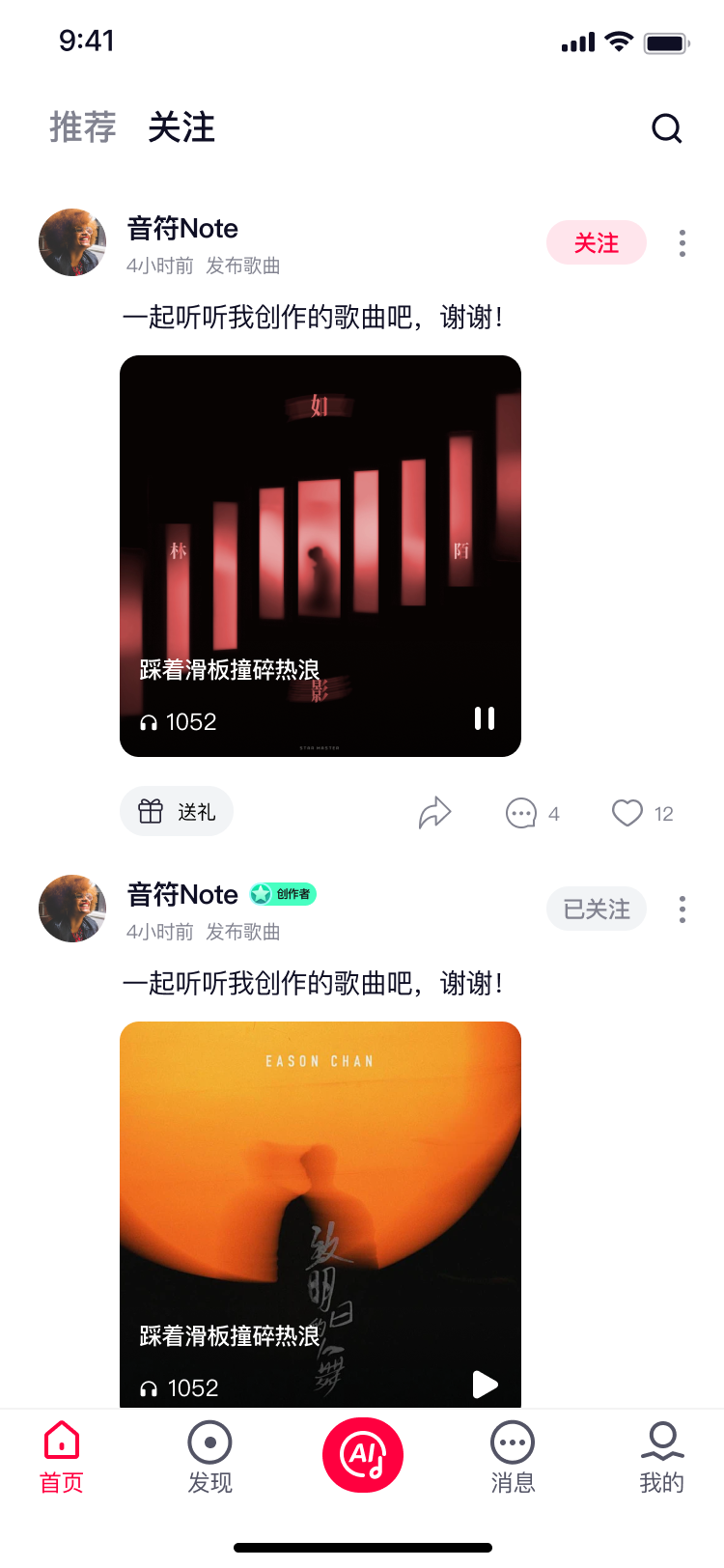Screen dimensions: 724x1568
Task: Unfollow via the 已关注 button
Action: pyautogui.click(x=597, y=909)
